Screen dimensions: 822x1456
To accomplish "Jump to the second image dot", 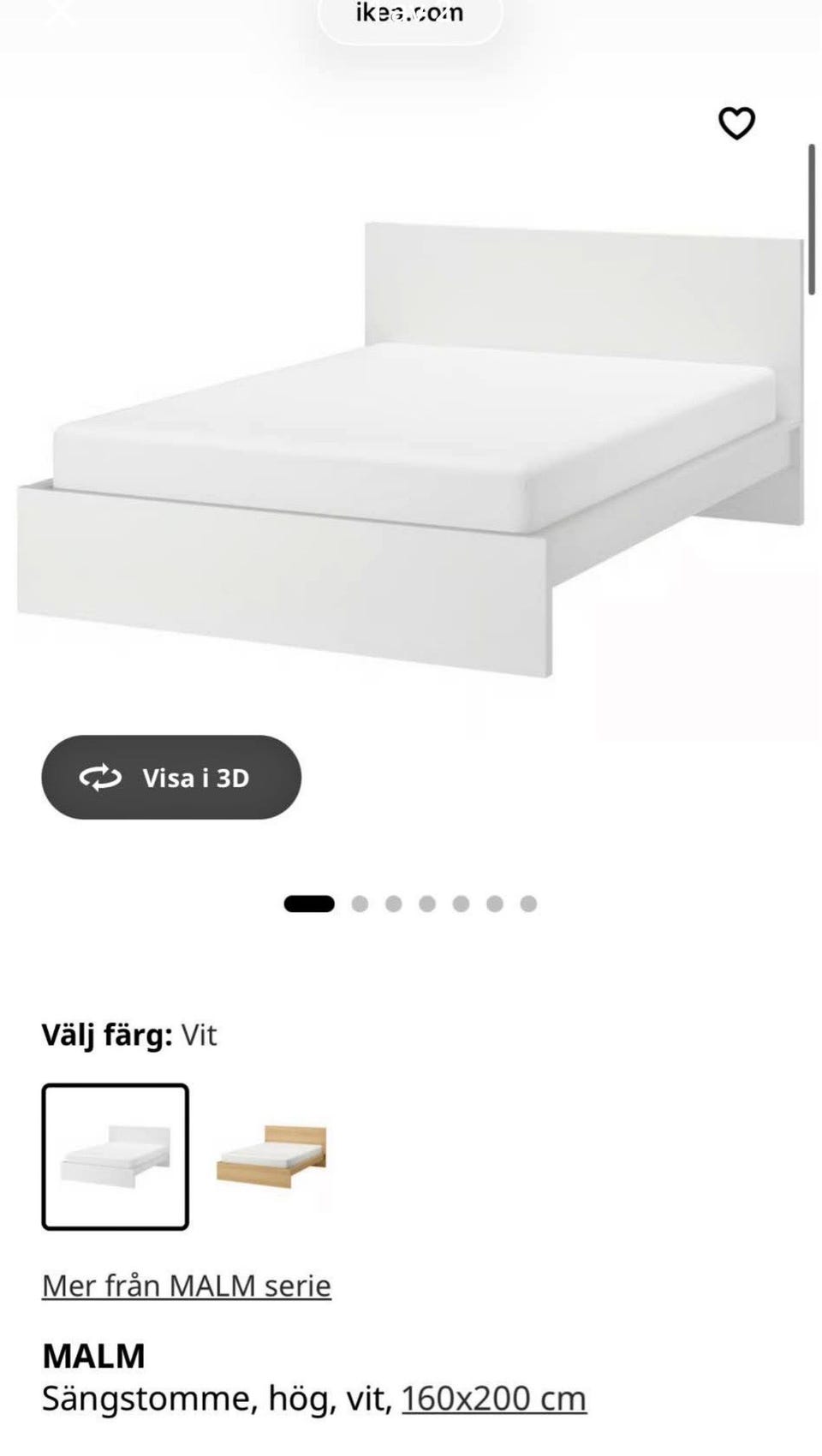I will [360, 904].
